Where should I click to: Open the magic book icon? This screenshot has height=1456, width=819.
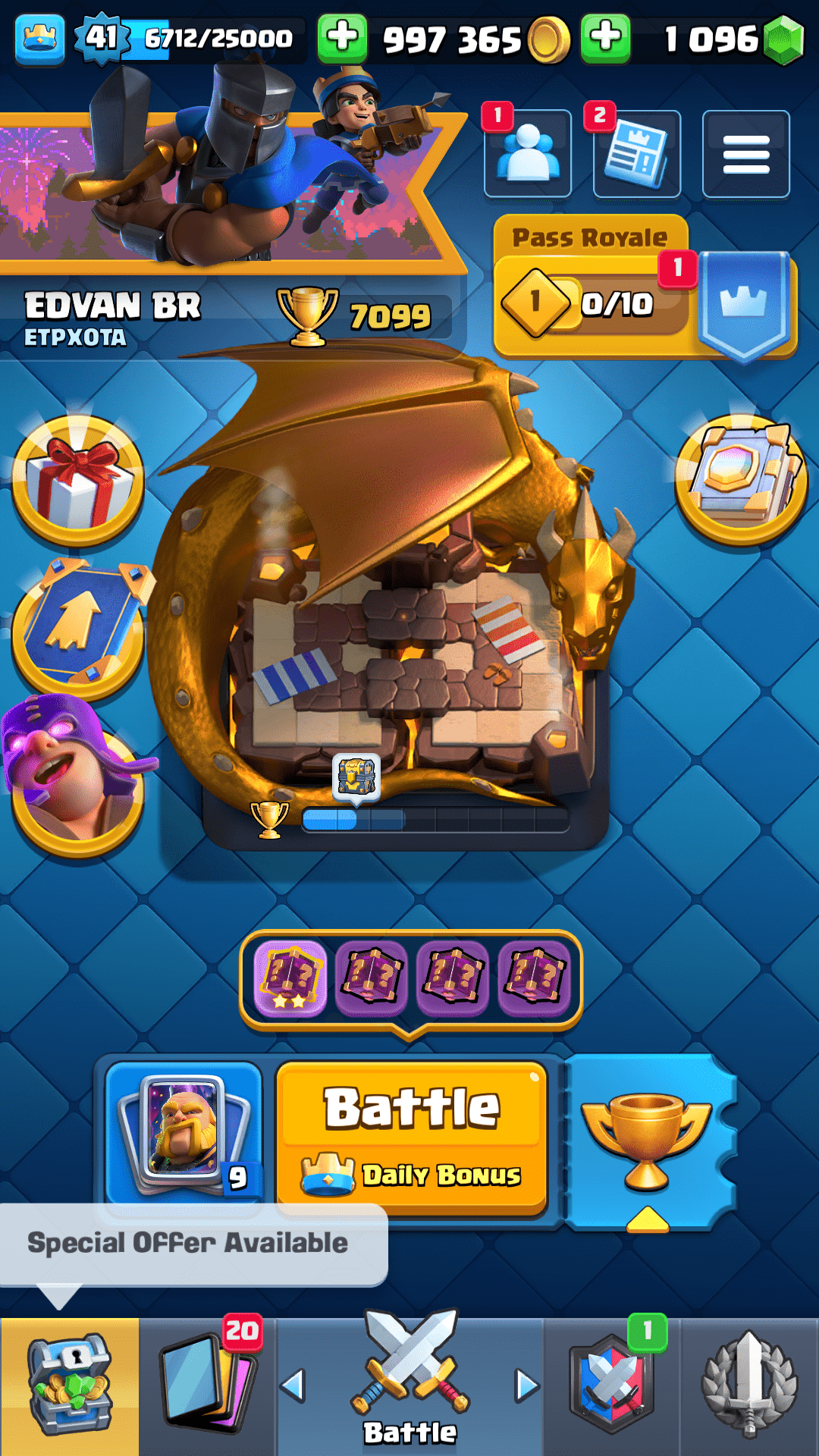coord(741,479)
